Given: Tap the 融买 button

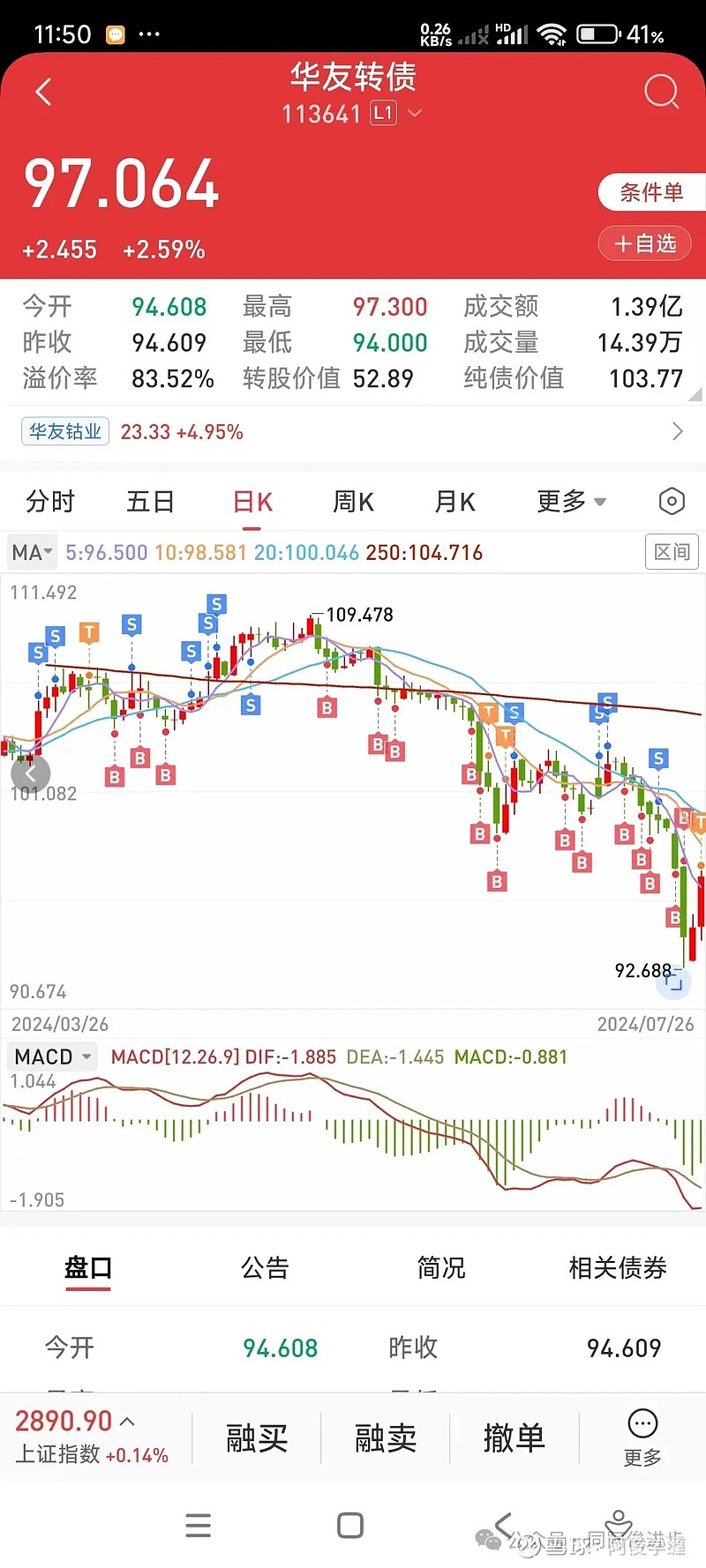Looking at the screenshot, I should click(x=257, y=1438).
